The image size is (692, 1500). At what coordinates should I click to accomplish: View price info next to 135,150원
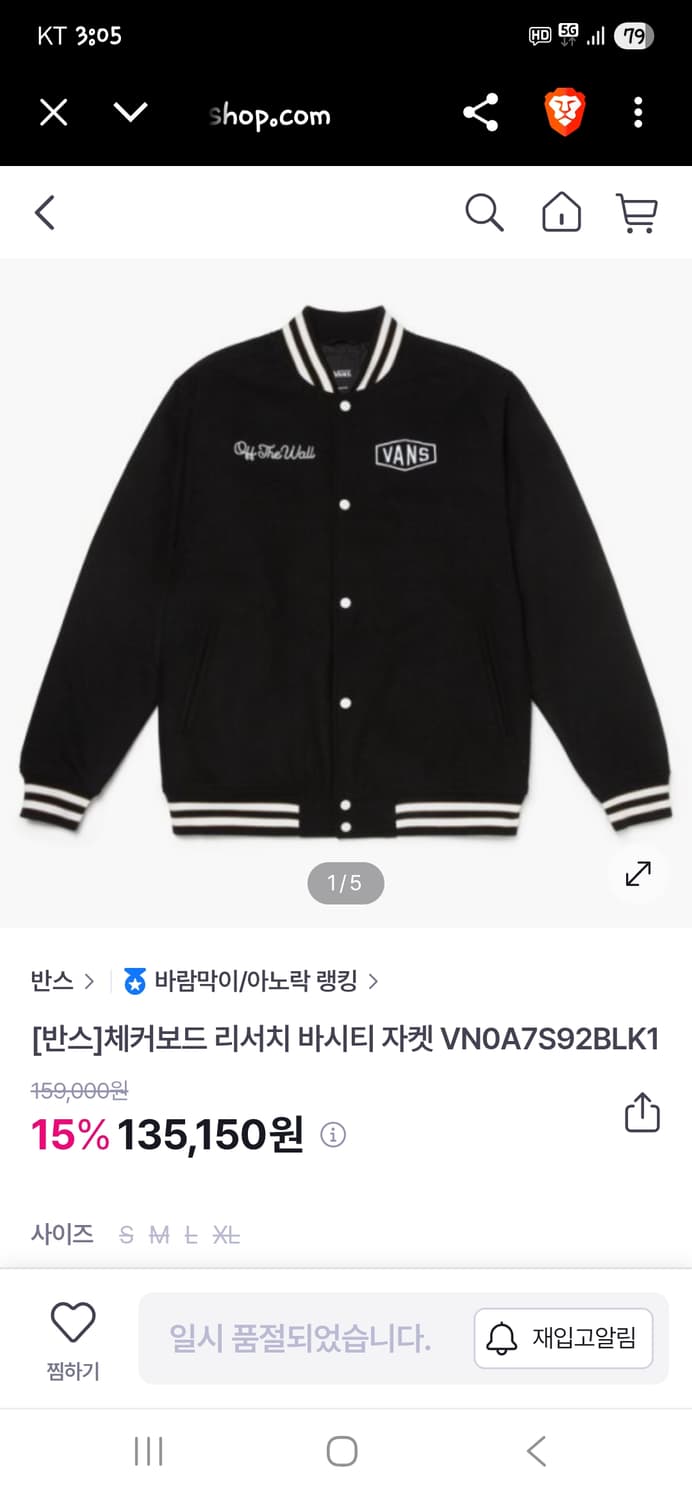[333, 1135]
